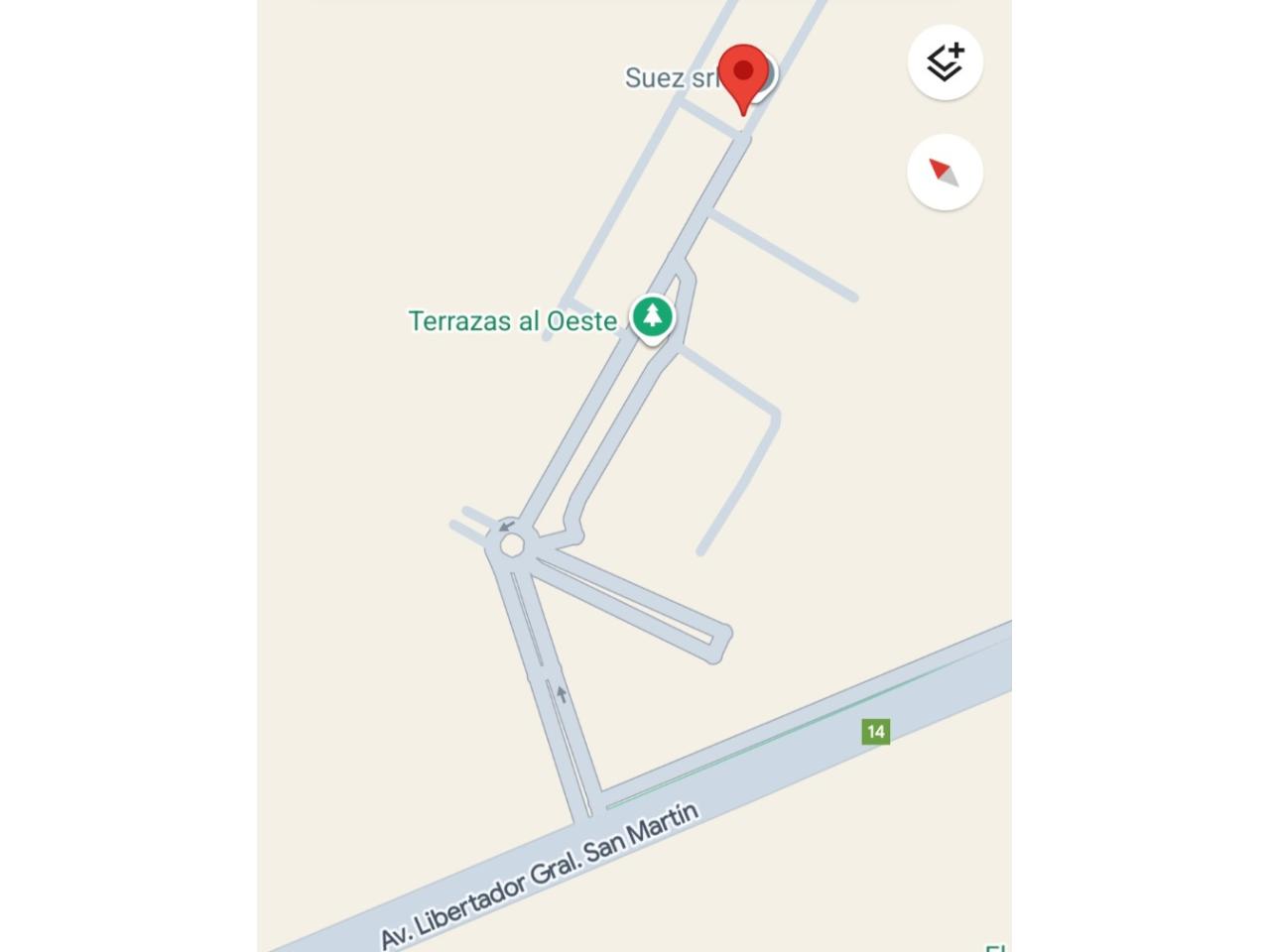Open the map layers button
Image resolution: width=1270 pixels, height=952 pixels.
945,62
